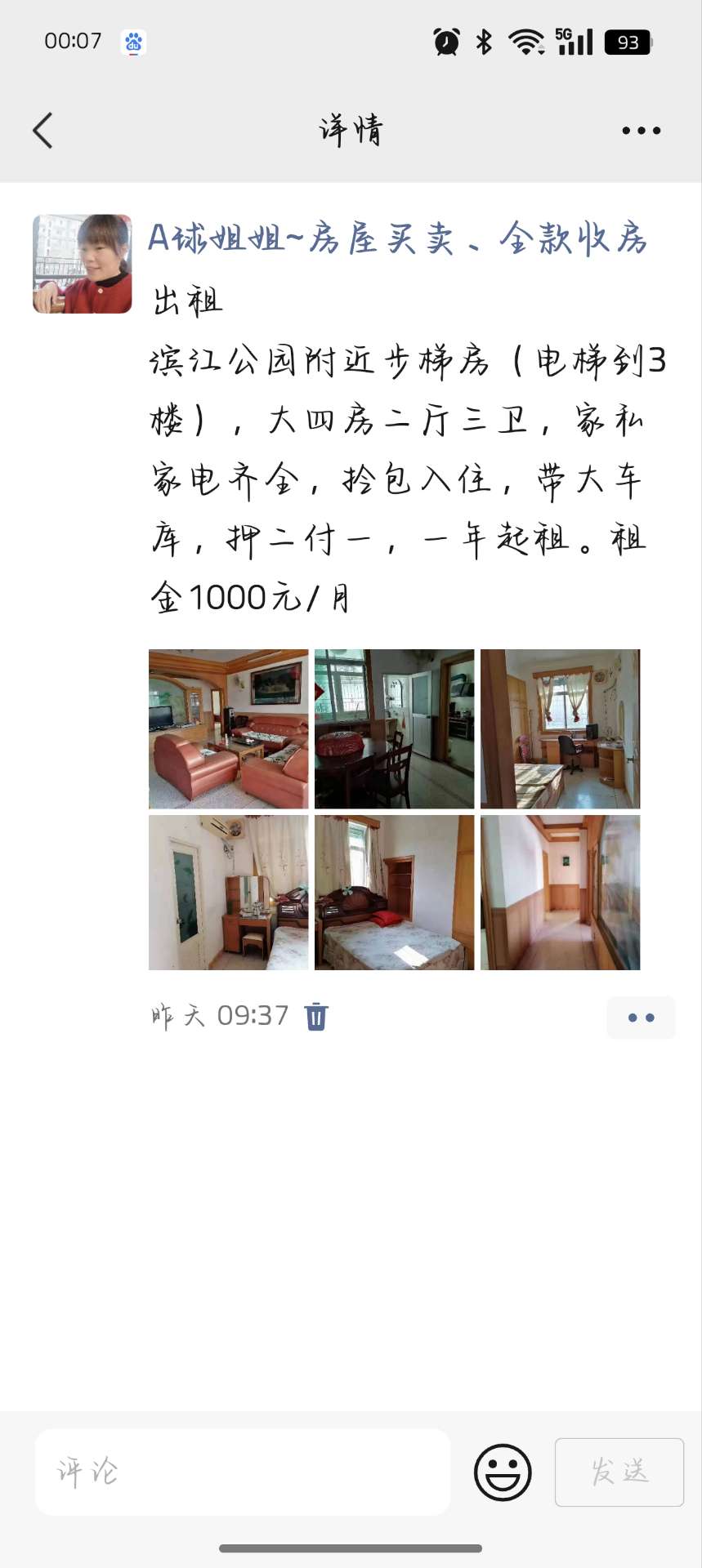Open the emoji picker
Image resolution: width=702 pixels, height=1568 pixels.
pos(503,1472)
